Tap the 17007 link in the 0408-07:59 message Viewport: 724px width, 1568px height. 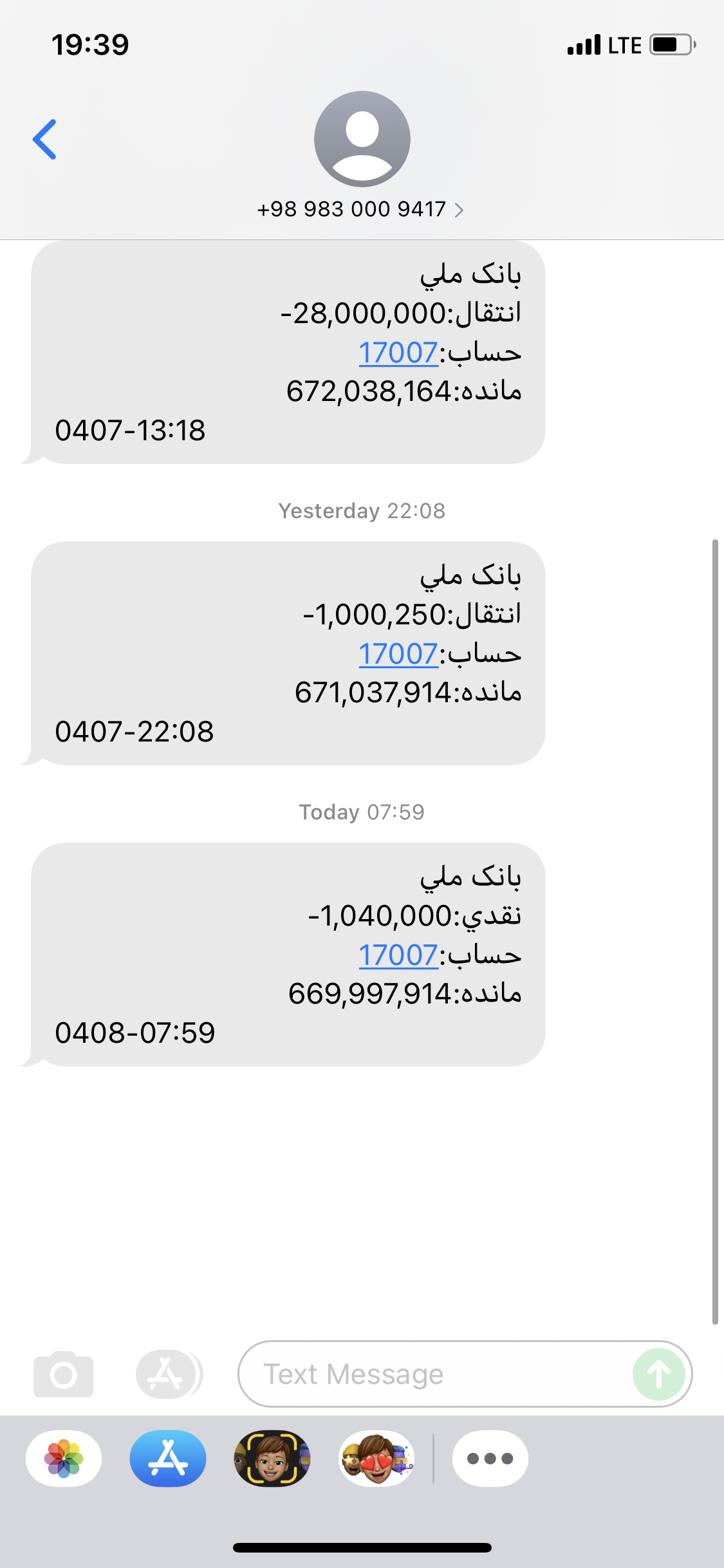398,955
